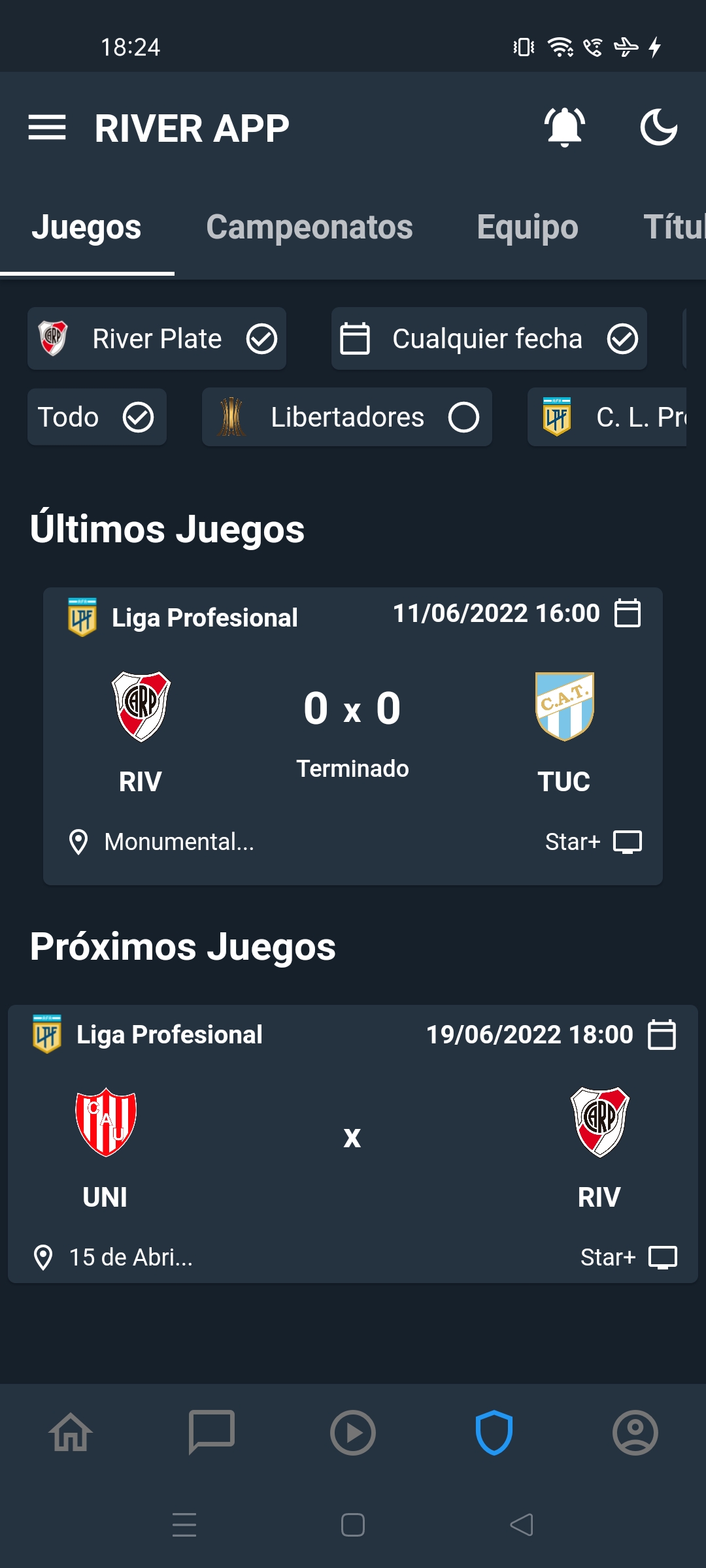Screen dimensions: 706x1568
Task: Open the chat tab in bottom bar
Action: 212,1433
